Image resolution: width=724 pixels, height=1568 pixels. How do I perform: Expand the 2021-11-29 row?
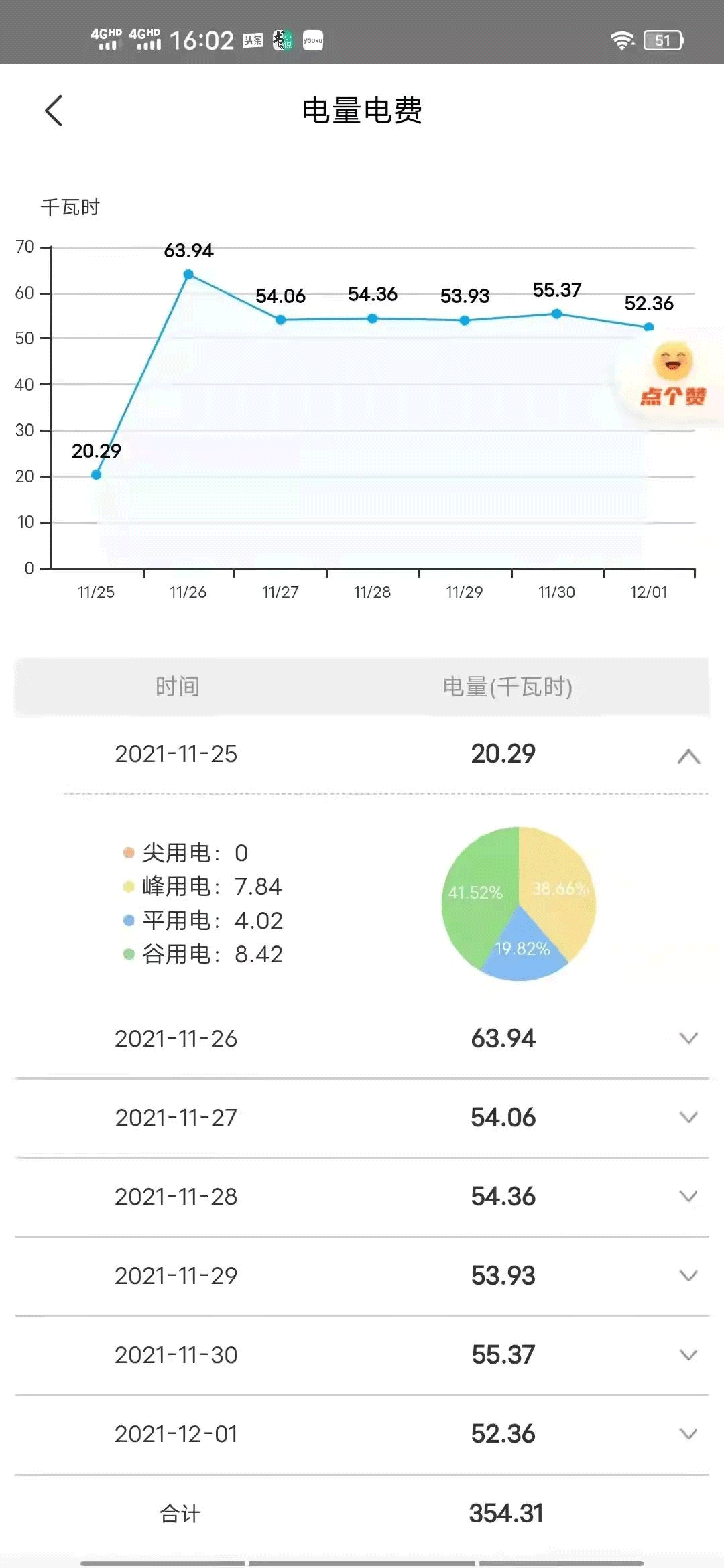click(x=688, y=1275)
